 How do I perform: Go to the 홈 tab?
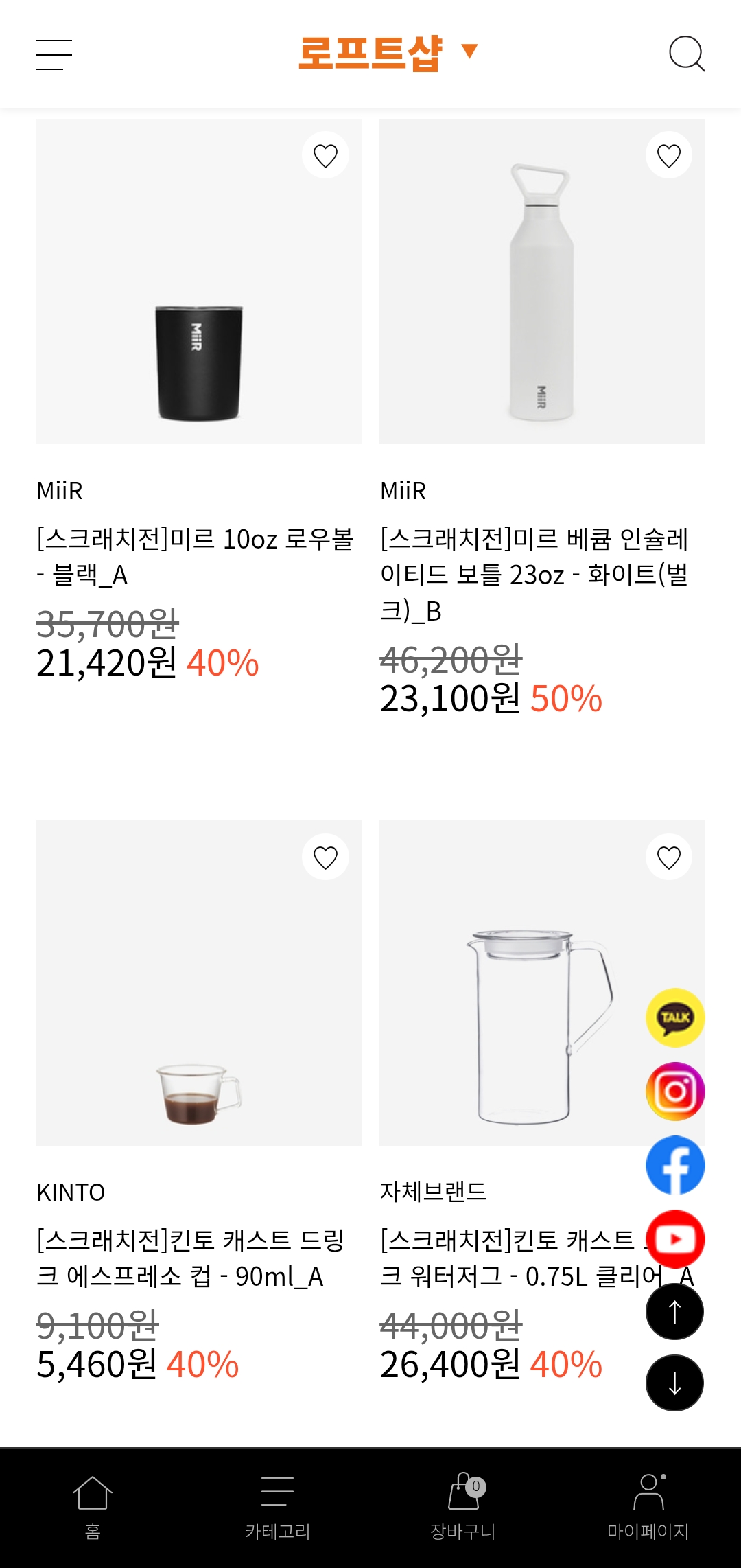[x=93, y=1507]
